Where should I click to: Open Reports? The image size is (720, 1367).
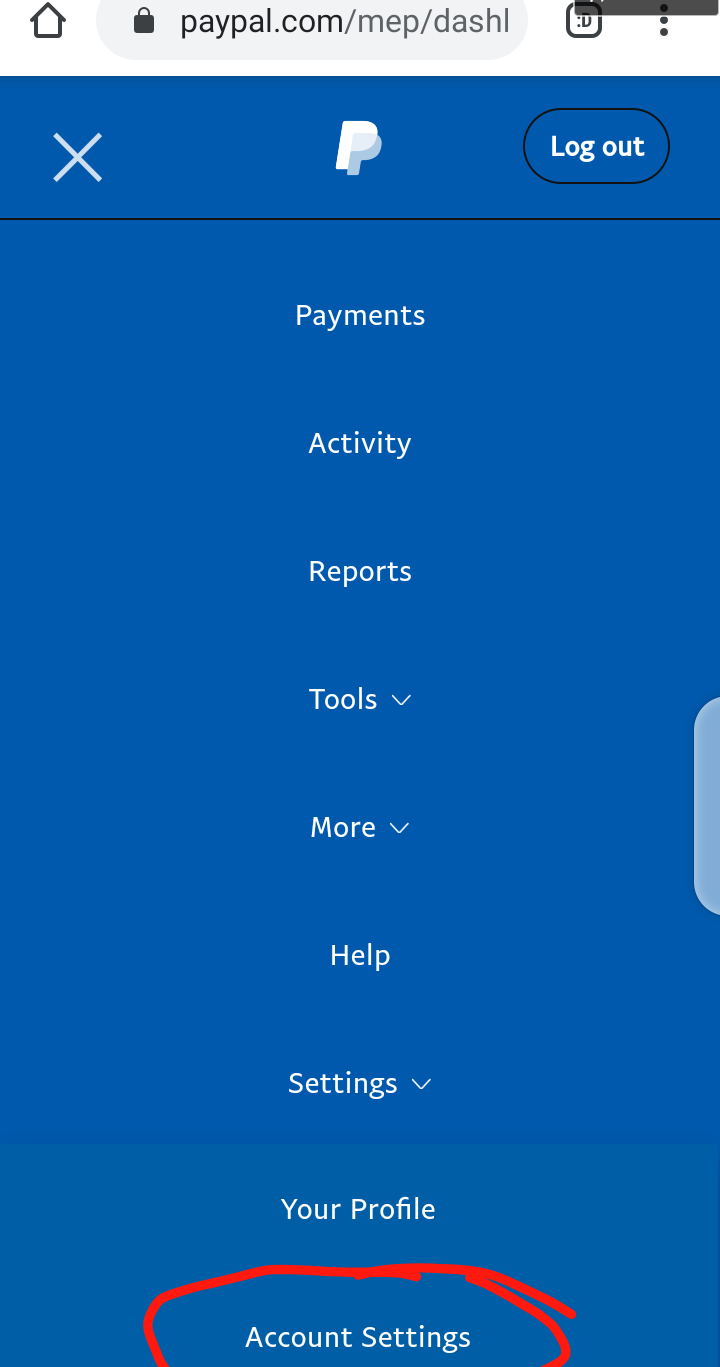[x=360, y=571]
